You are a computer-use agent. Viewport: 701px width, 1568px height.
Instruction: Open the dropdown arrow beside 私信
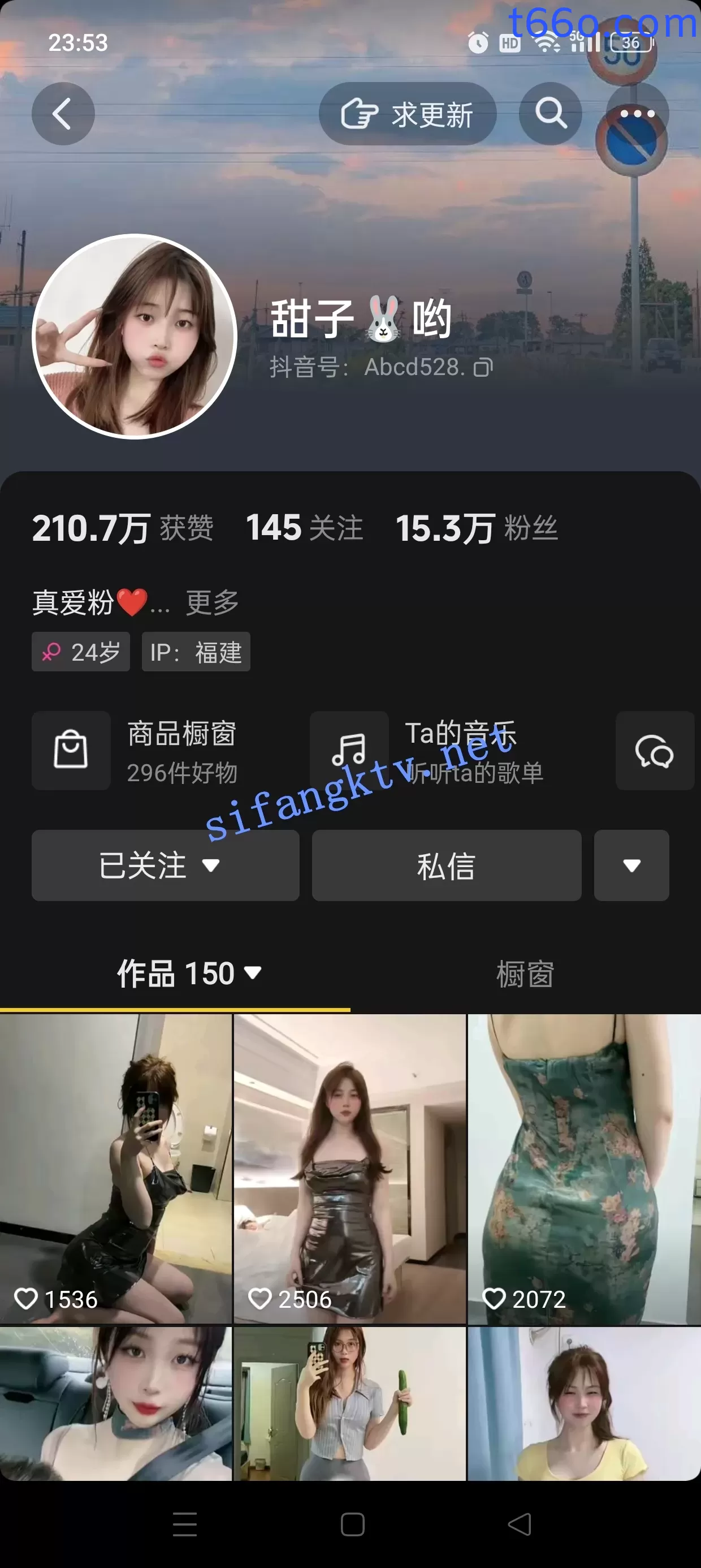pyautogui.click(x=631, y=865)
